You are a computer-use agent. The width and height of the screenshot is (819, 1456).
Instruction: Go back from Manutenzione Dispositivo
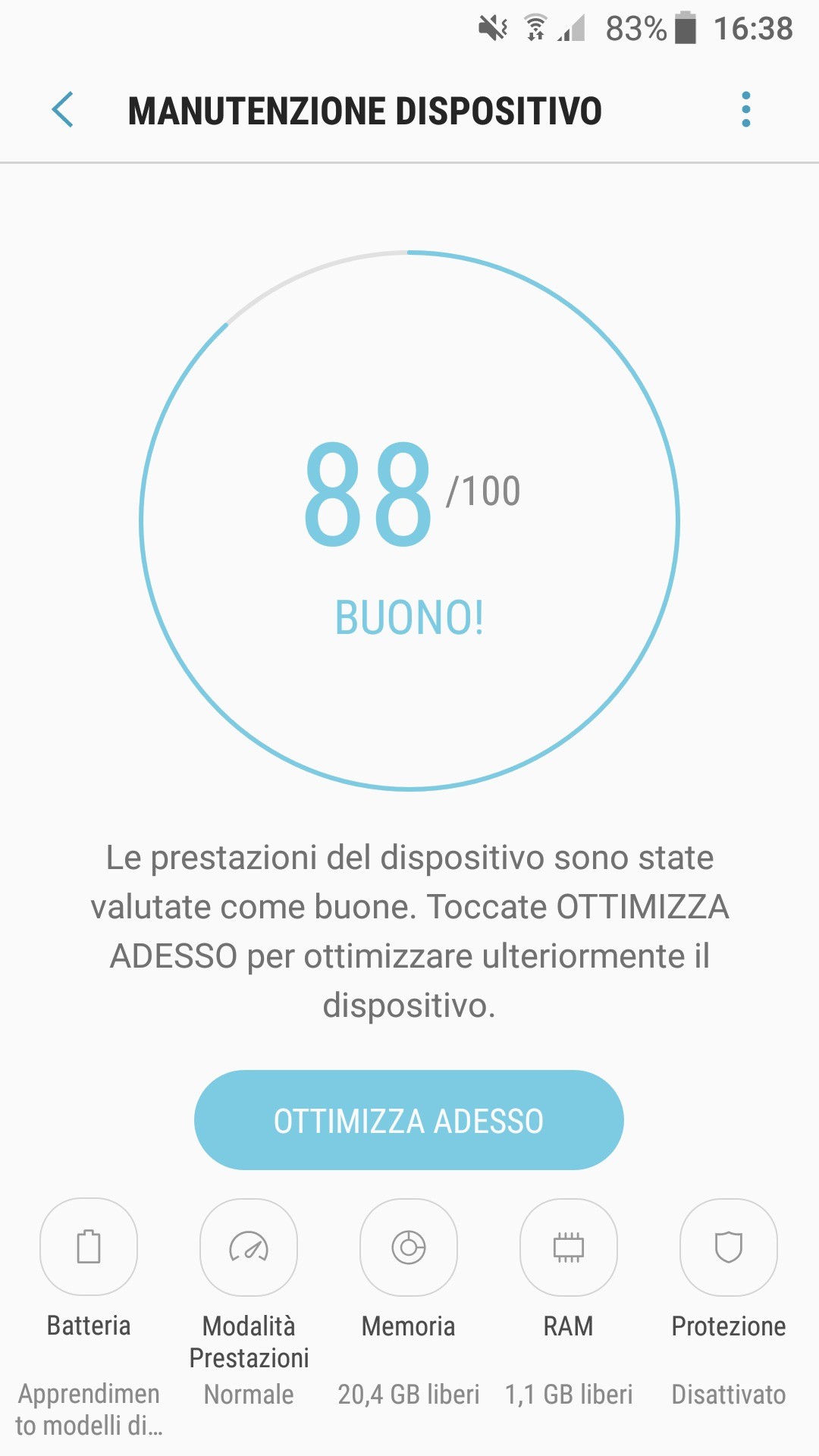click(x=63, y=110)
